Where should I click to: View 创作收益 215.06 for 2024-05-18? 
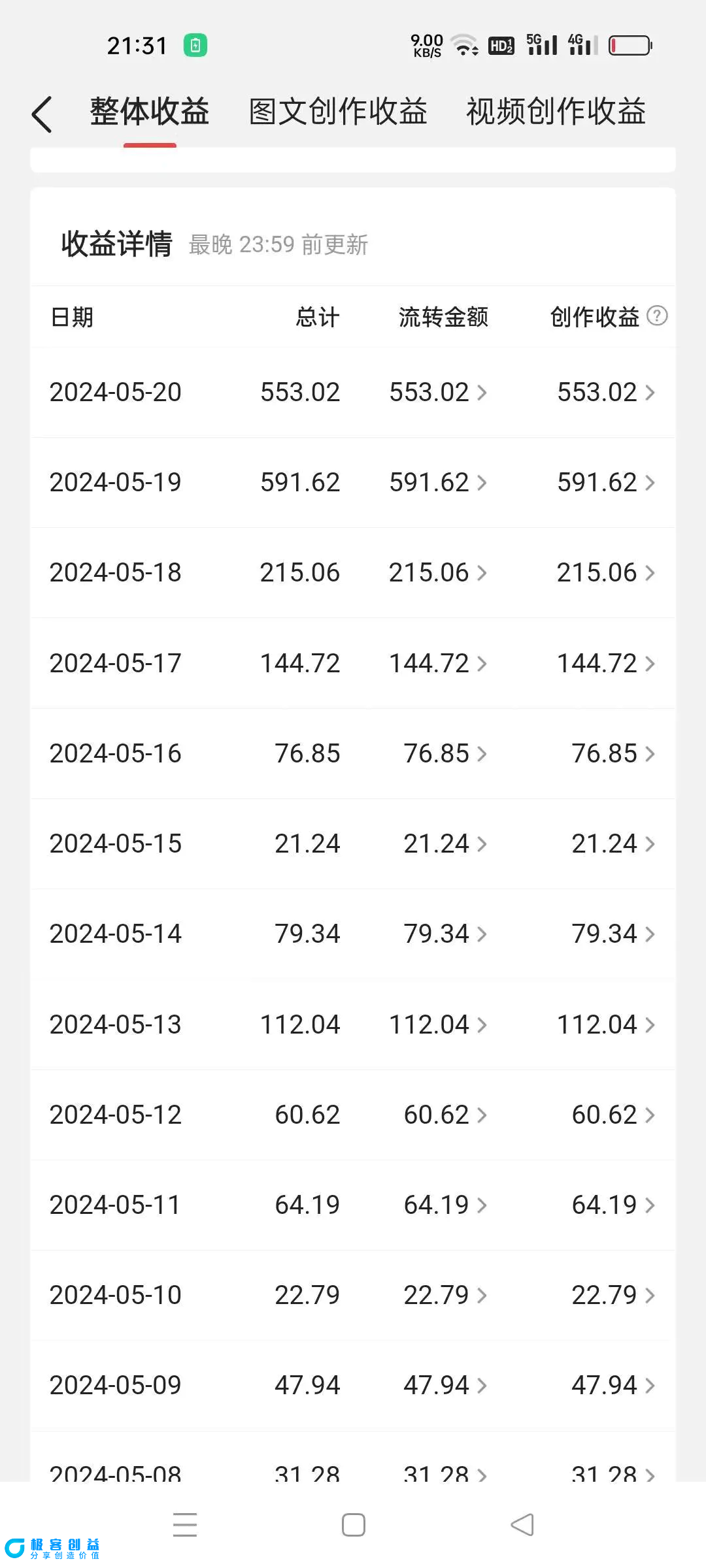click(x=606, y=573)
